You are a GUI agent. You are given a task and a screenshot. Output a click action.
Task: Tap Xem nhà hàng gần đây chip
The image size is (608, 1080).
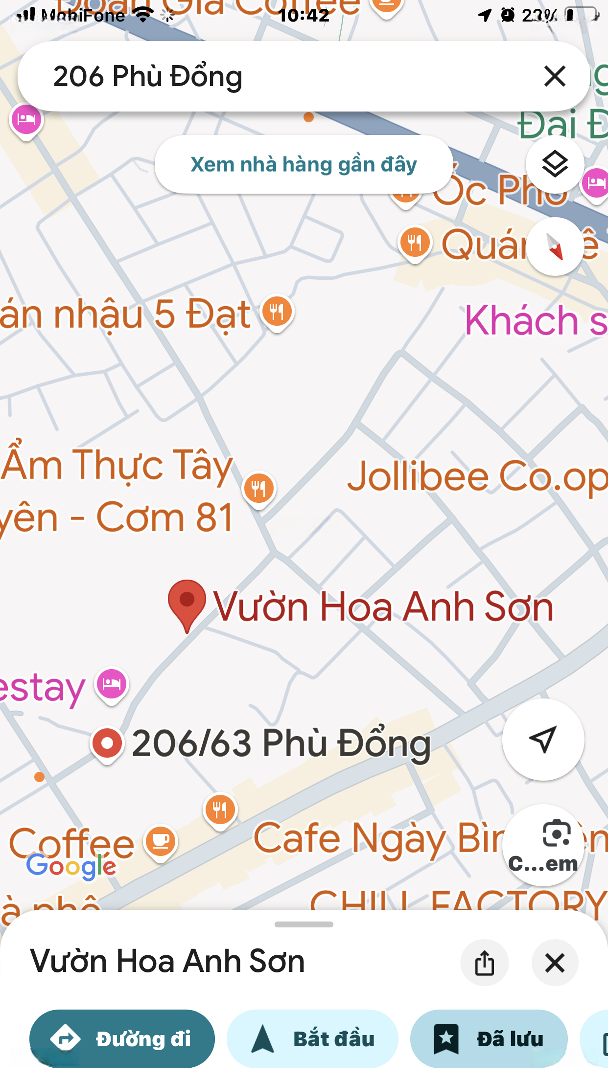tap(304, 165)
